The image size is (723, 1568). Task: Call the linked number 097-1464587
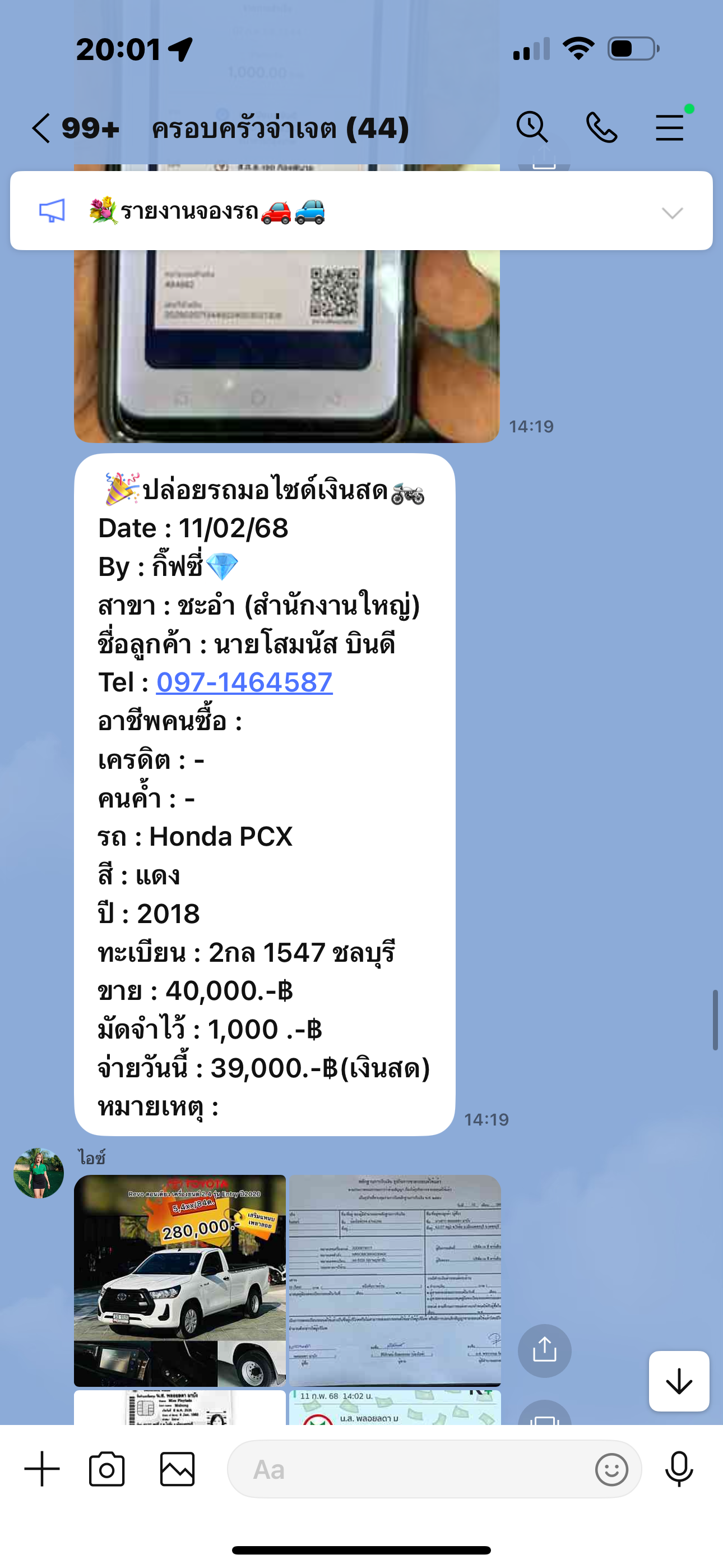245,682
